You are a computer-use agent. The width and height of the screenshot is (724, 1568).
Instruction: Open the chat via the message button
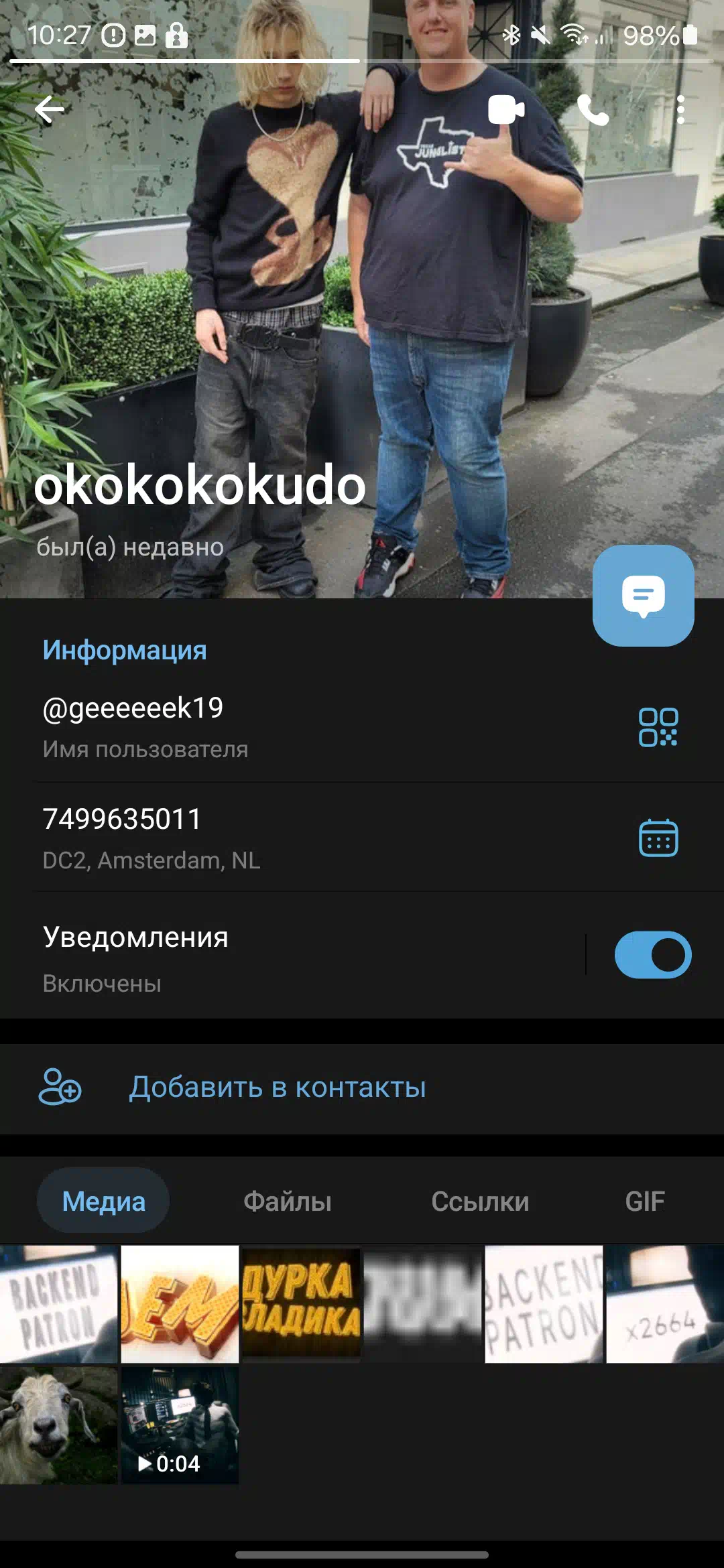click(x=644, y=595)
